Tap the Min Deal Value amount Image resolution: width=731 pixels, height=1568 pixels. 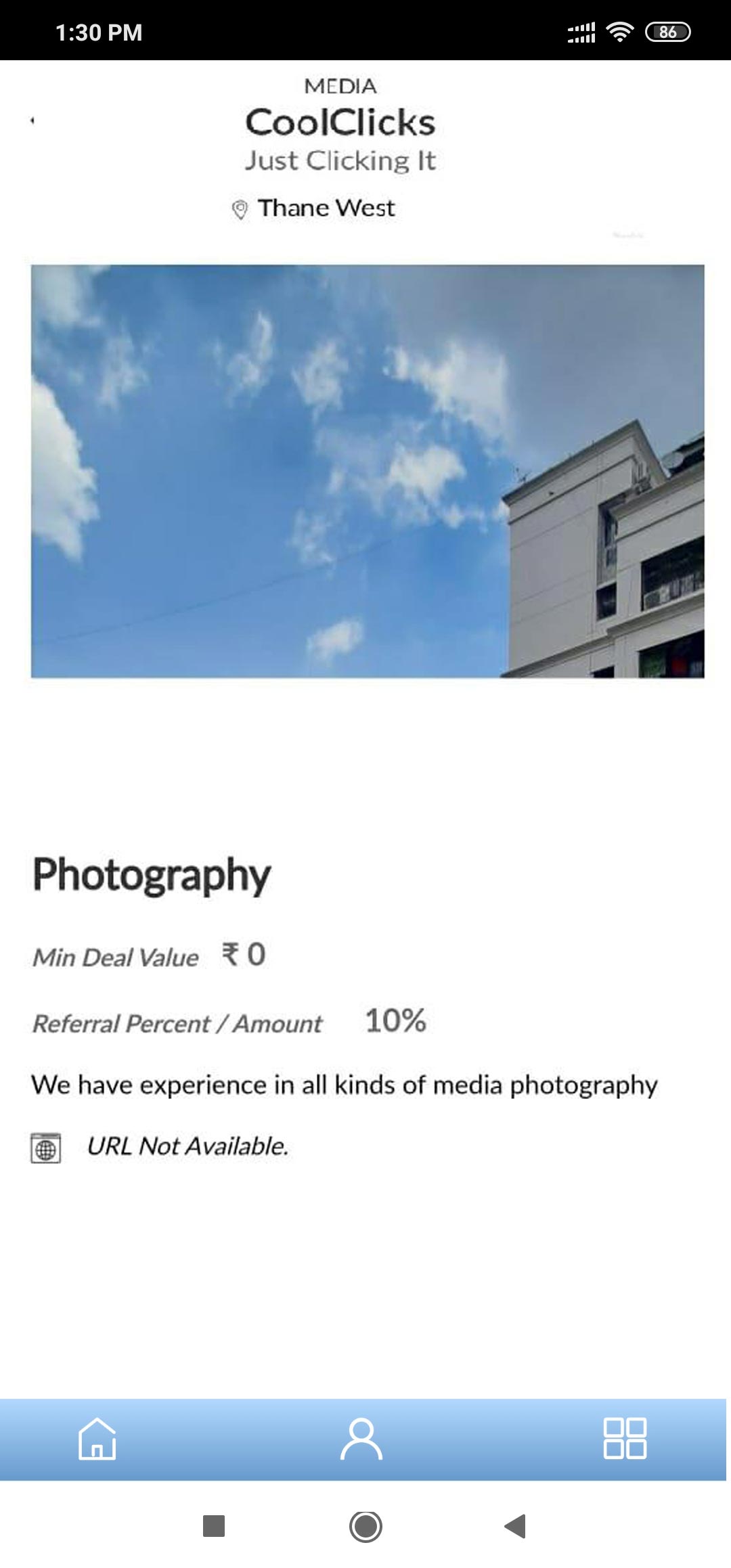[242, 956]
